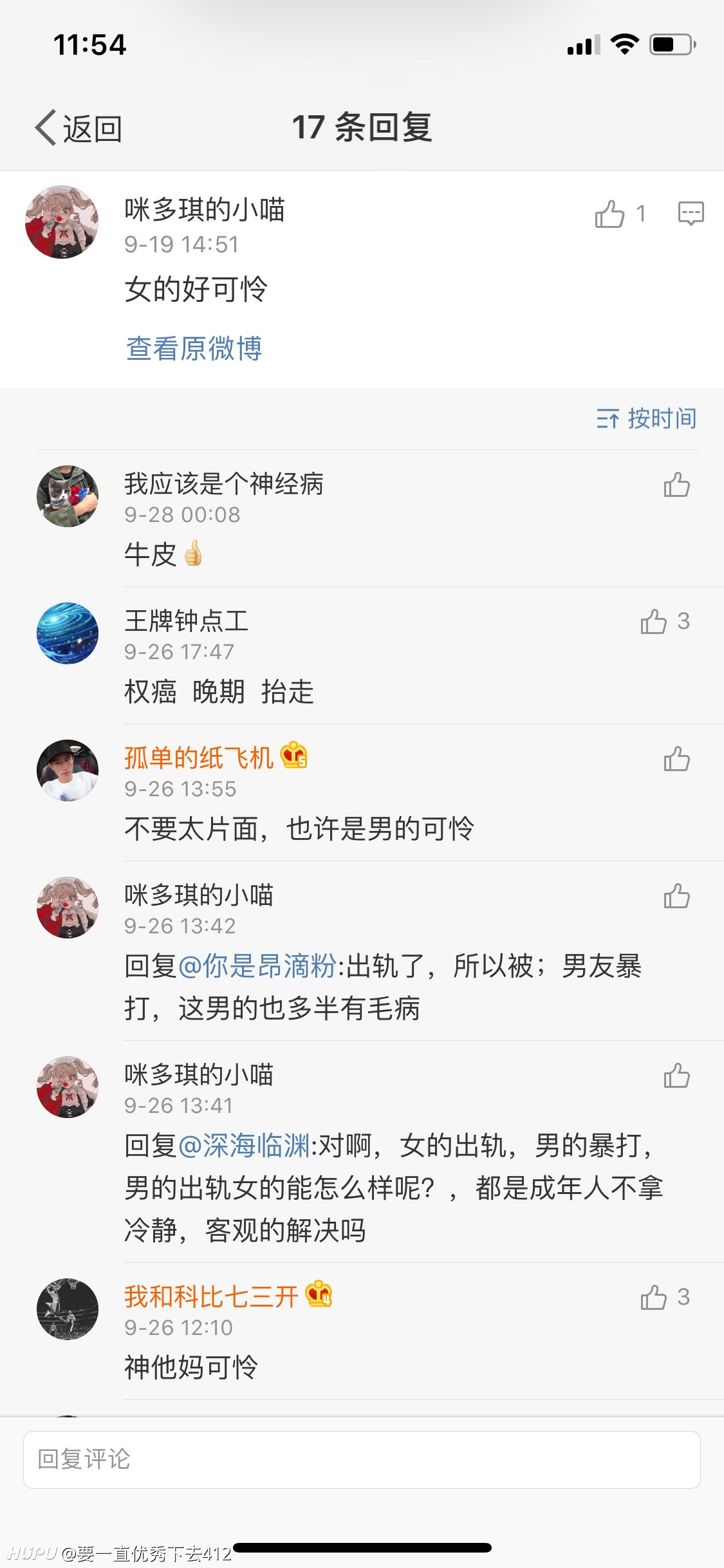The height and width of the screenshot is (1568, 724).
Task: Open the 查看原微博 link
Action: pos(194,348)
